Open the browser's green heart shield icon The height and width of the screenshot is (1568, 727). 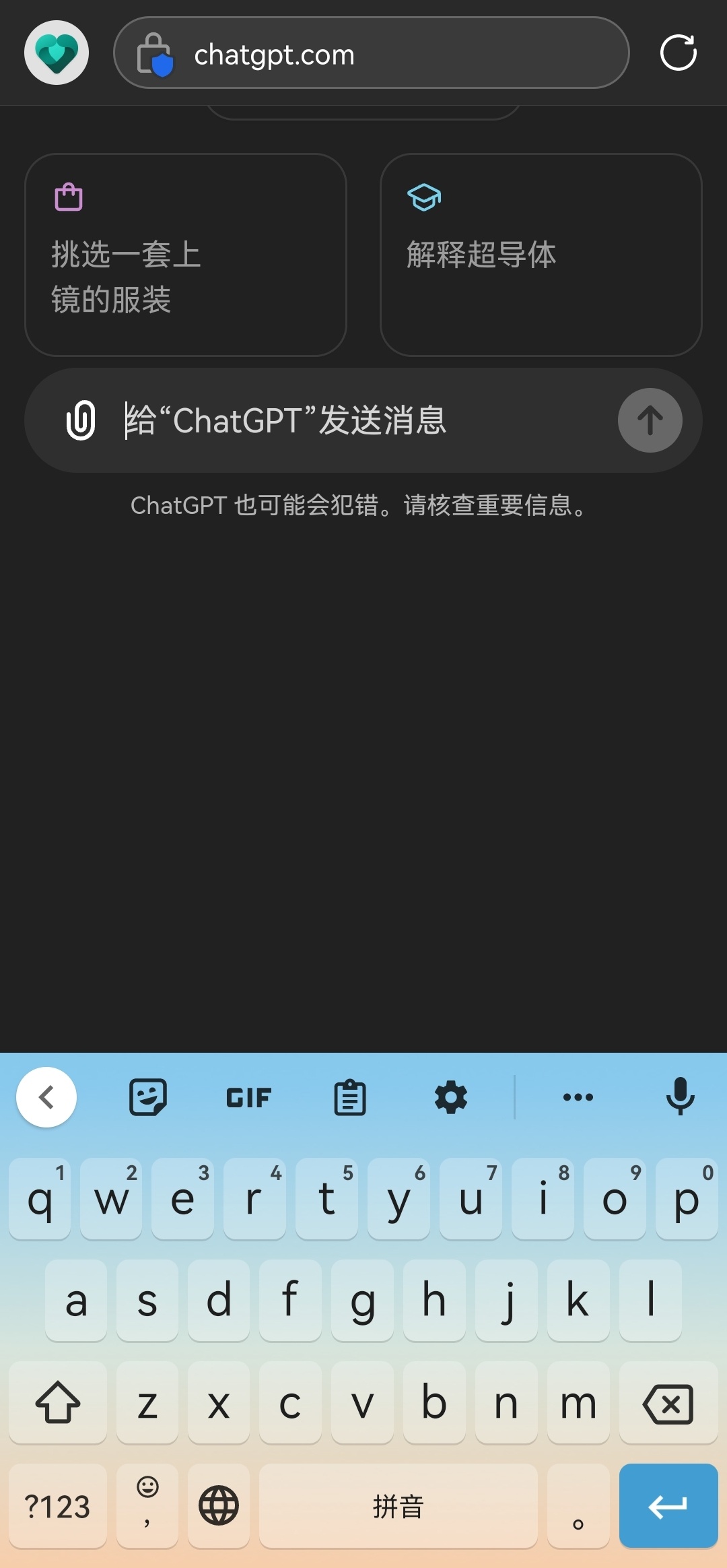click(57, 53)
